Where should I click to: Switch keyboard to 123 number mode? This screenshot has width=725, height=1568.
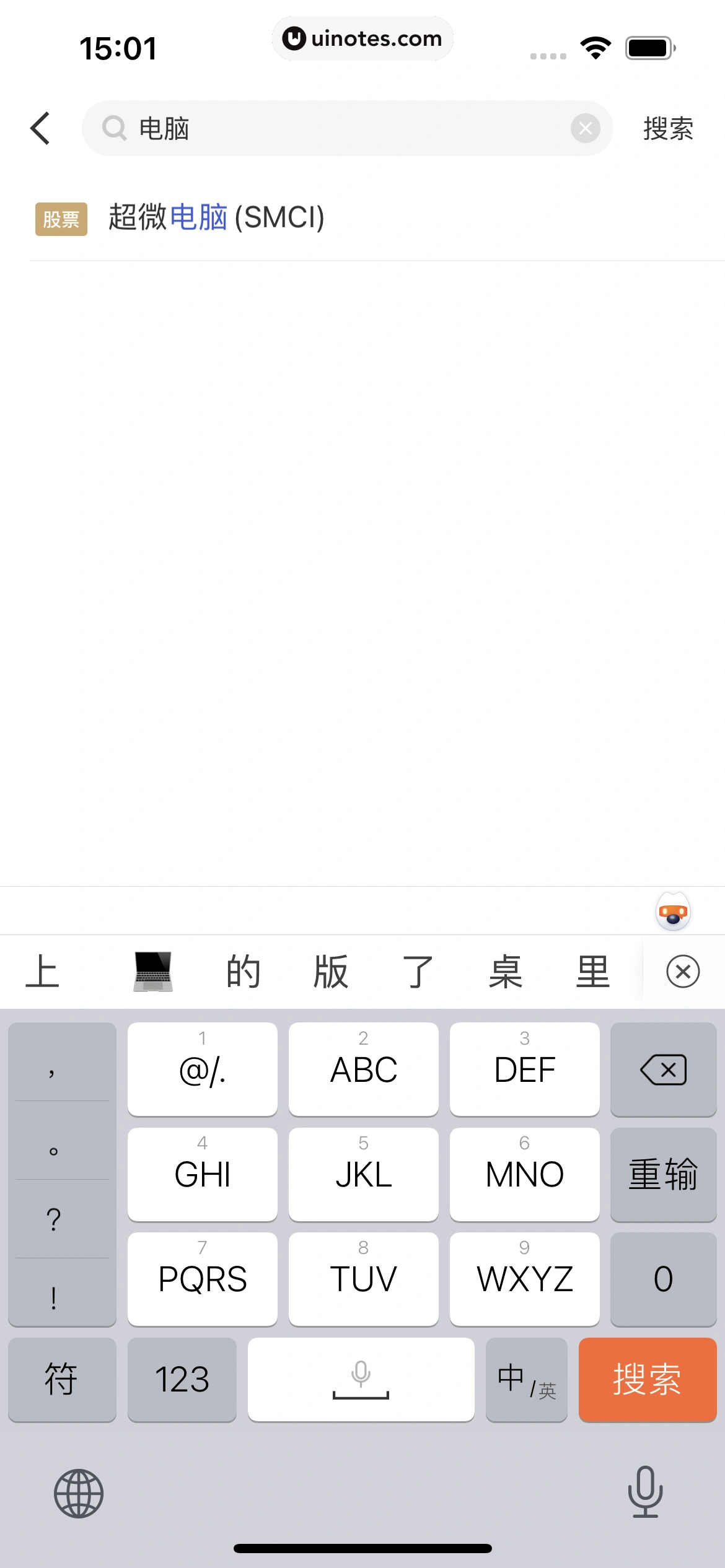coord(182,1379)
